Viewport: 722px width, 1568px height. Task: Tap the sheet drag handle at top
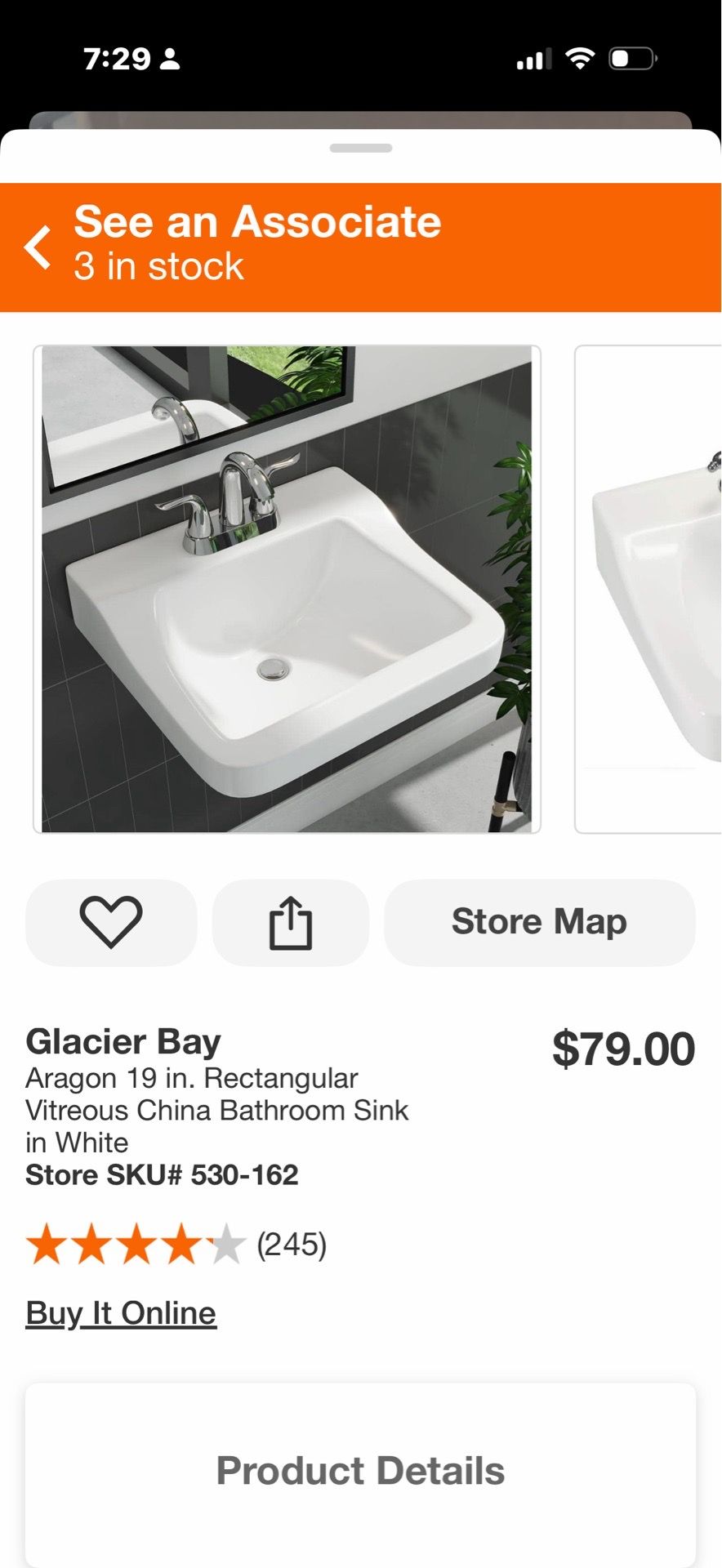361,148
